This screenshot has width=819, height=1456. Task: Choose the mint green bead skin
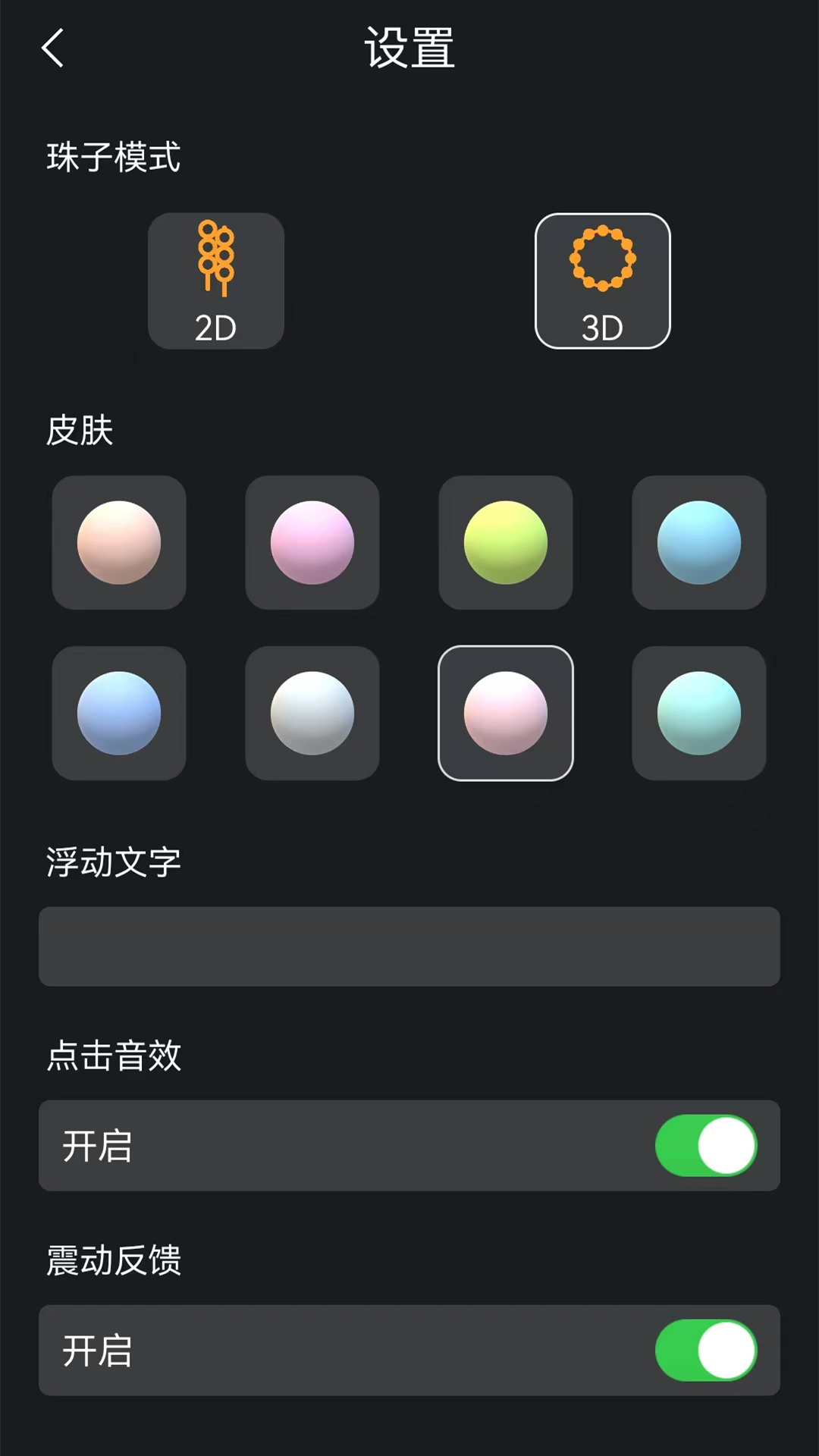click(x=699, y=713)
